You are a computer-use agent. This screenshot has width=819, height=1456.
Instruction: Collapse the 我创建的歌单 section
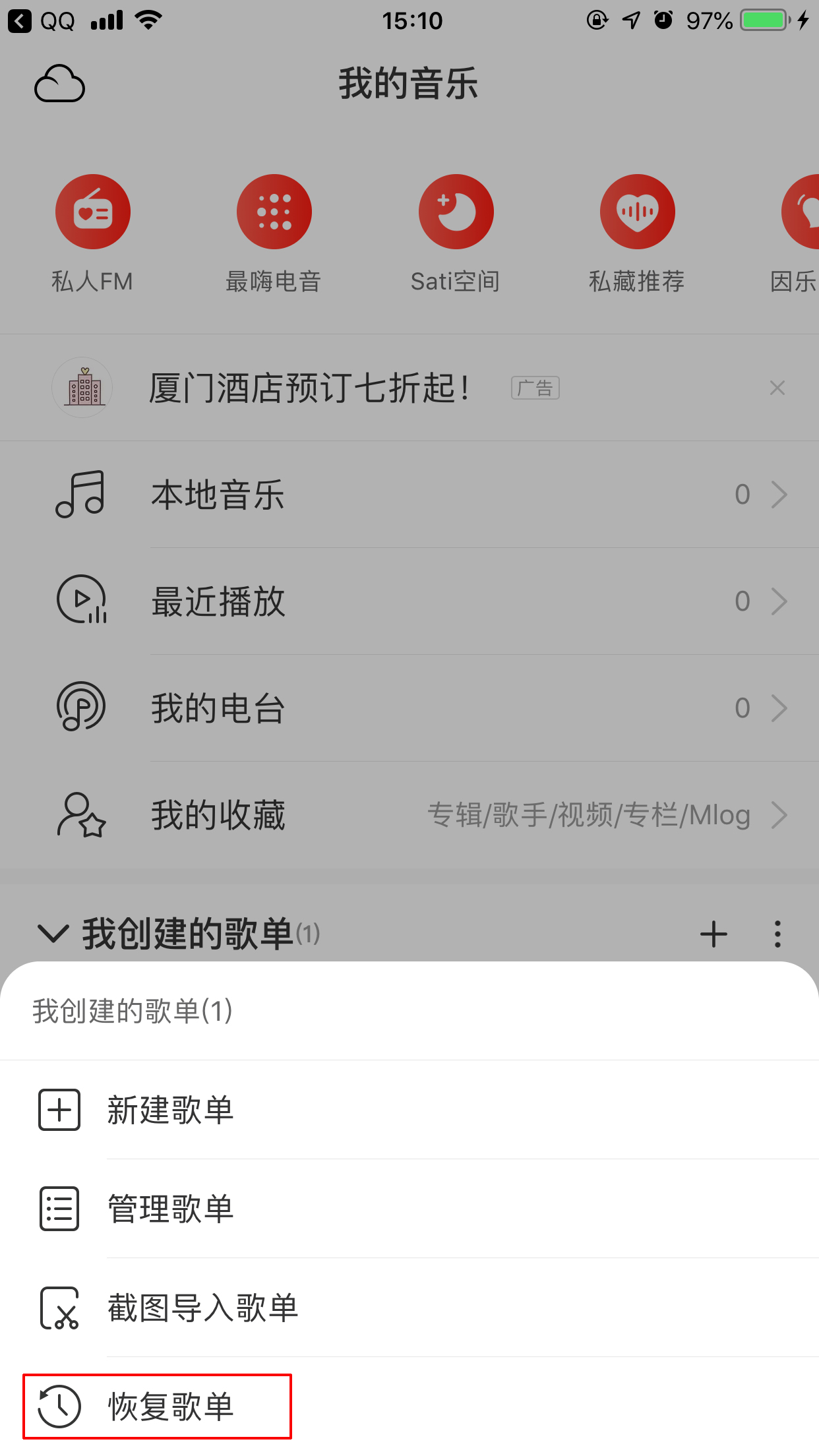click(53, 934)
